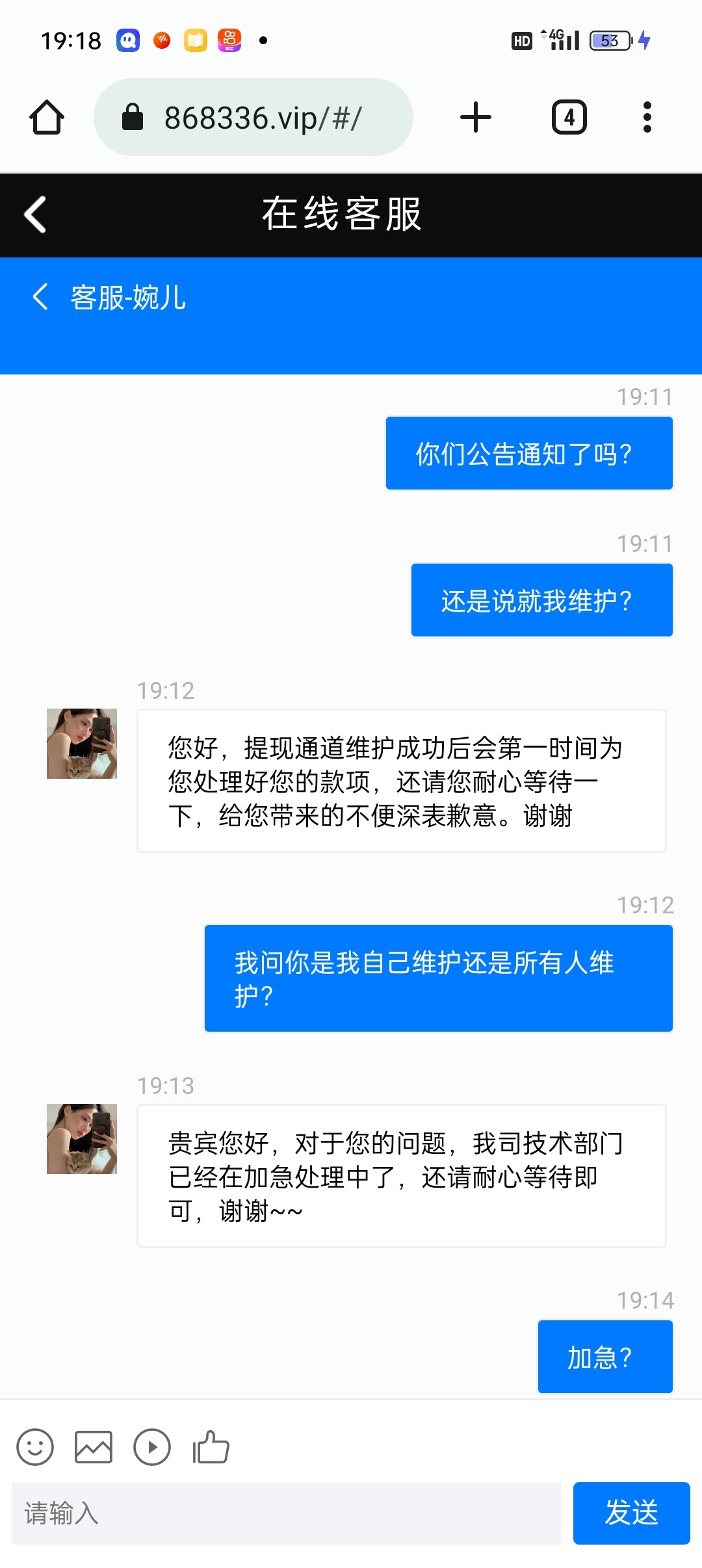
Task: Open the browser overflow menu
Action: tap(647, 118)
